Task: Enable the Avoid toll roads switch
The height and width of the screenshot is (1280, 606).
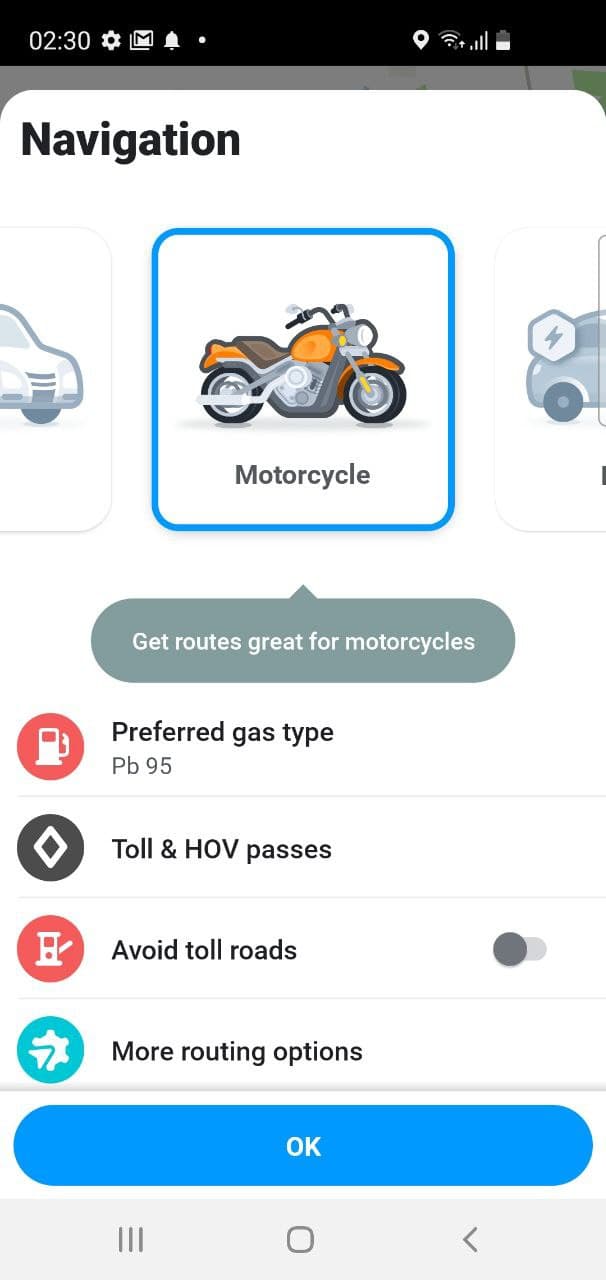Action: coord(520,949)
